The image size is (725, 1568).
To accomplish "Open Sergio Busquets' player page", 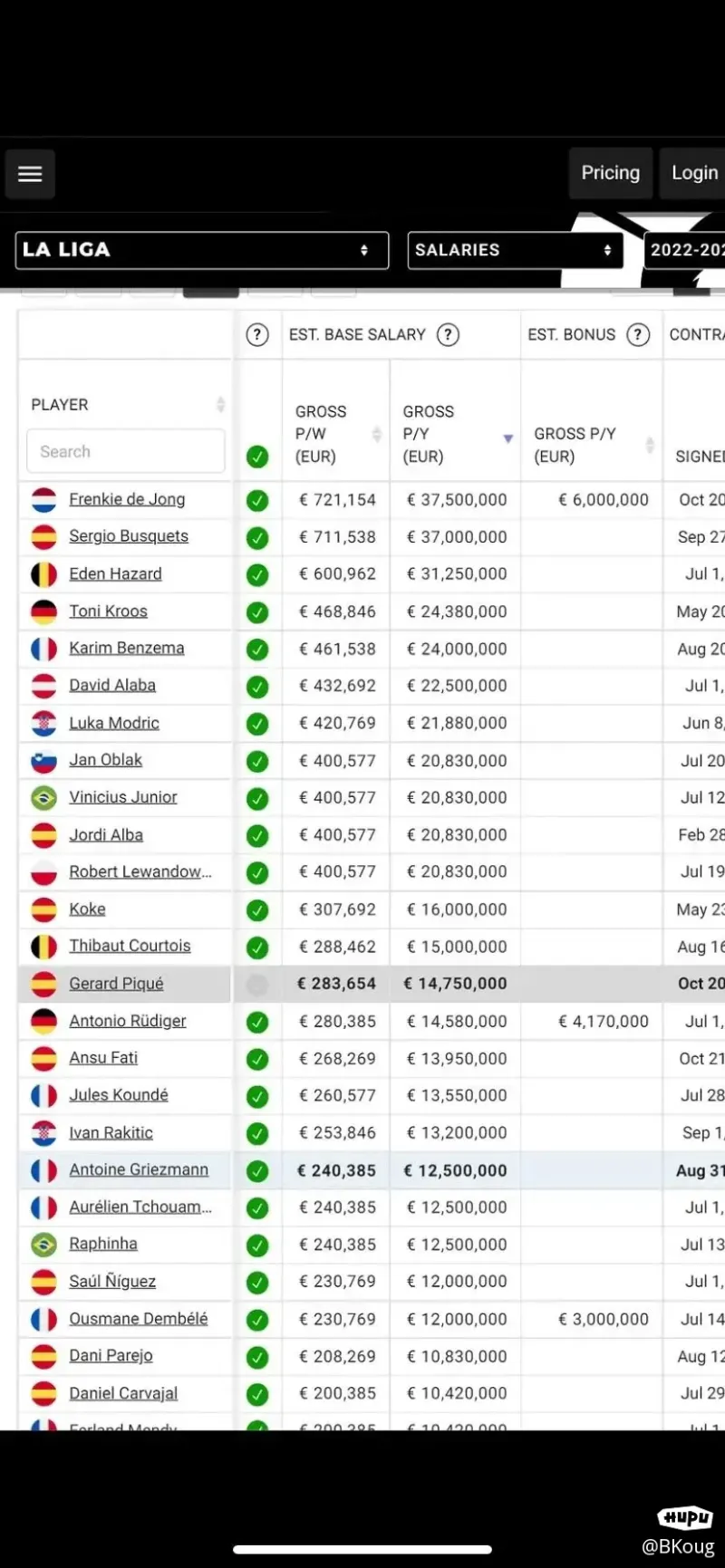I will (129, 536).
